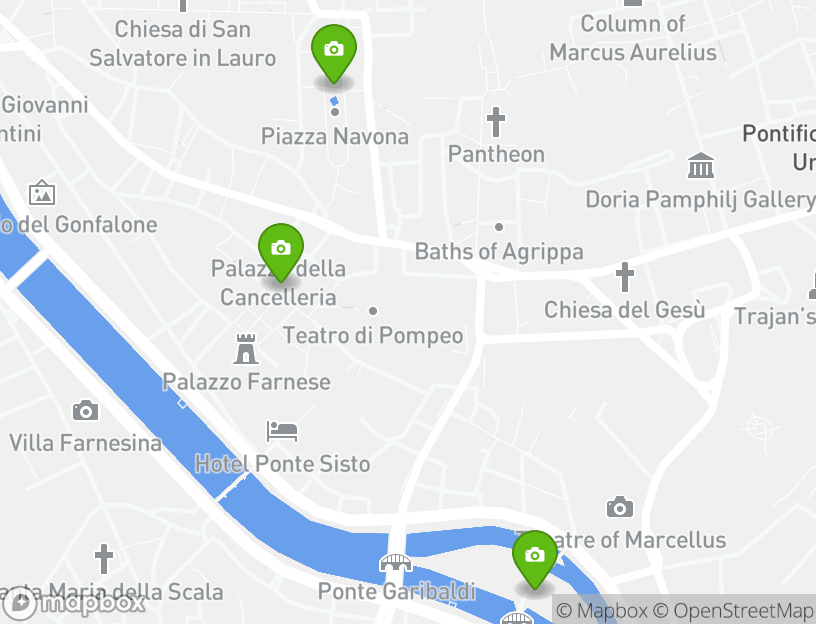Tap the green camera marker above Piazza Navona
816x624 pixels.
coord(334,50)
